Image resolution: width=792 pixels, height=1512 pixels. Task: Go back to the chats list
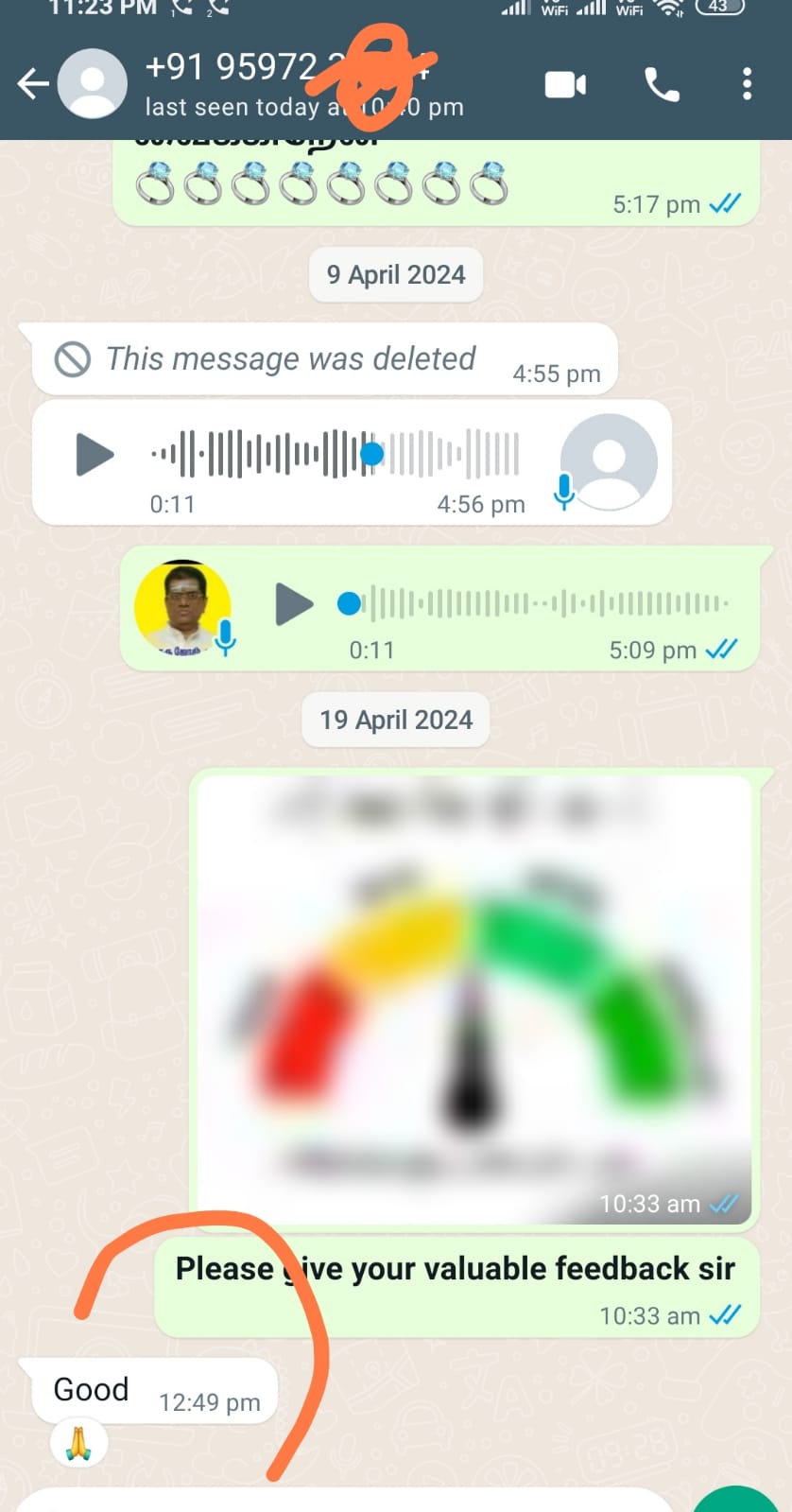coord(33,84)
